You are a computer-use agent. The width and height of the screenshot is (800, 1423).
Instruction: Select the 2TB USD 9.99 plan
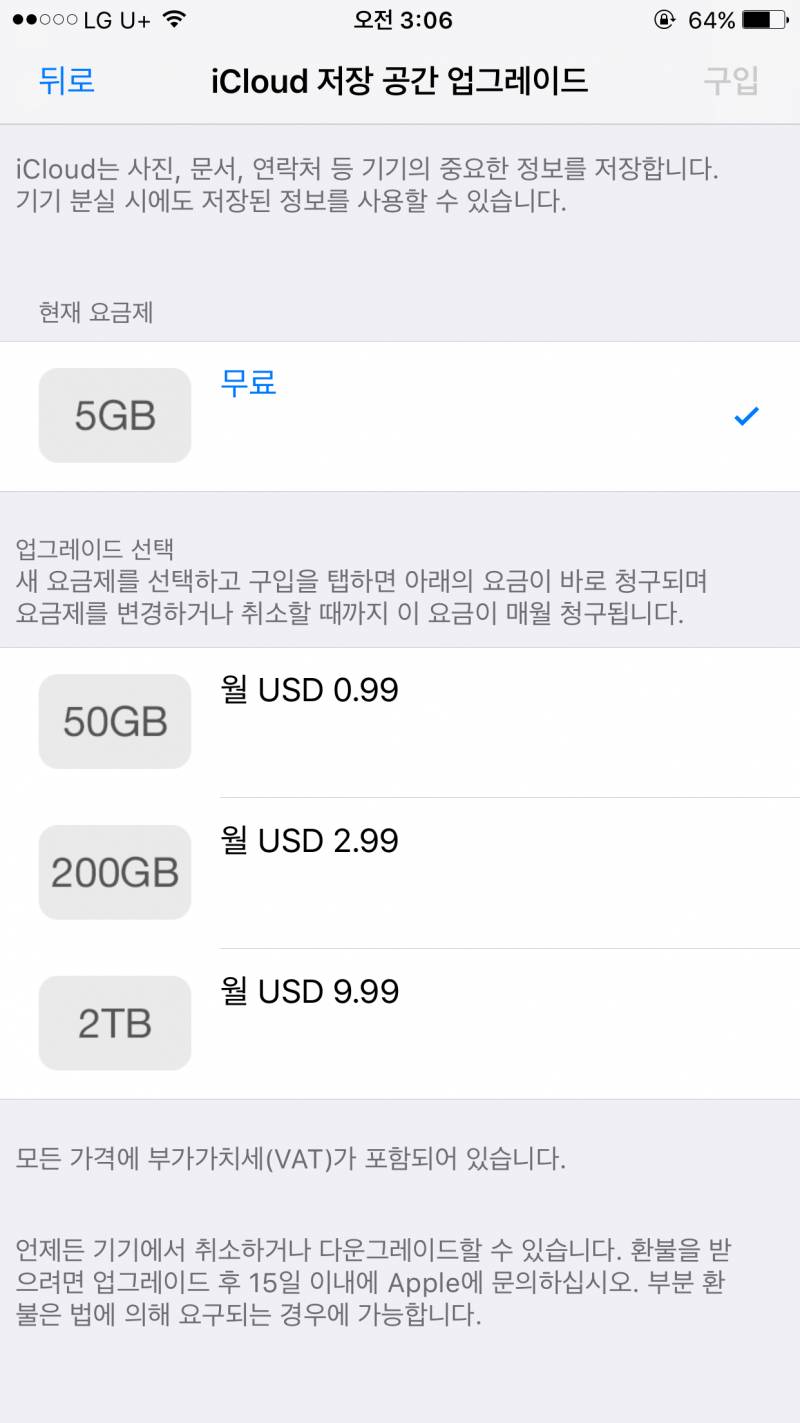400,1022
